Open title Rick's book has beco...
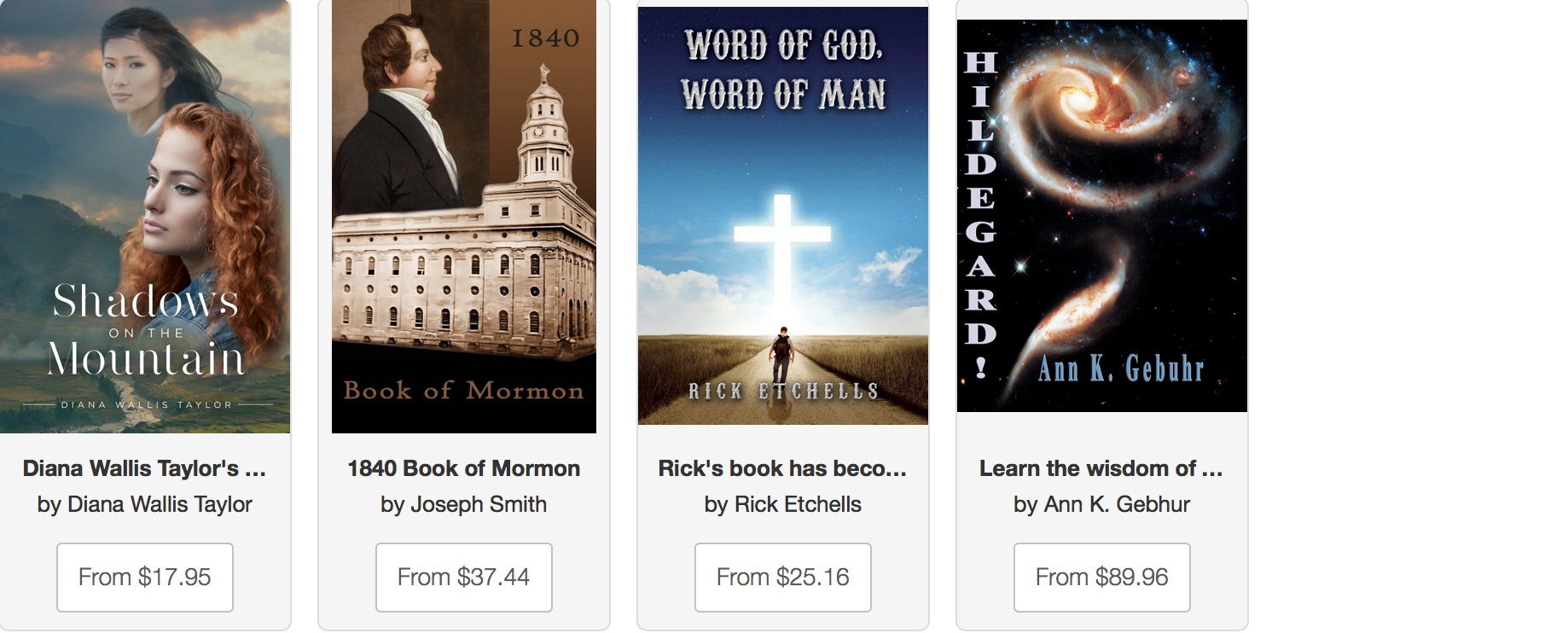Viewport: 1568px width, 633px height. click(782, 468)
